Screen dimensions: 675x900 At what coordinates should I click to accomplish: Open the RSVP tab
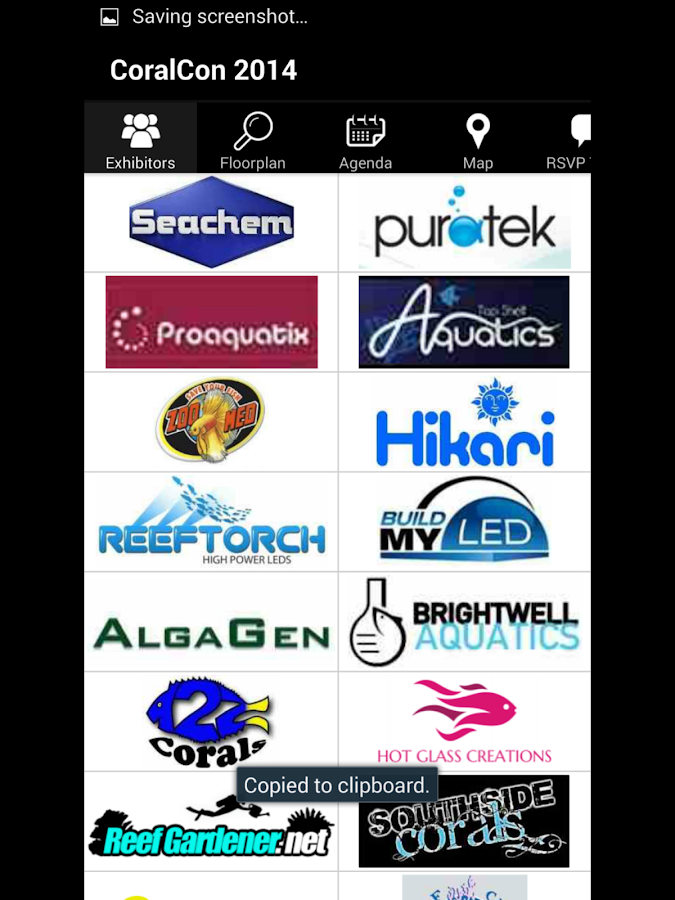[x=572, y=140]
